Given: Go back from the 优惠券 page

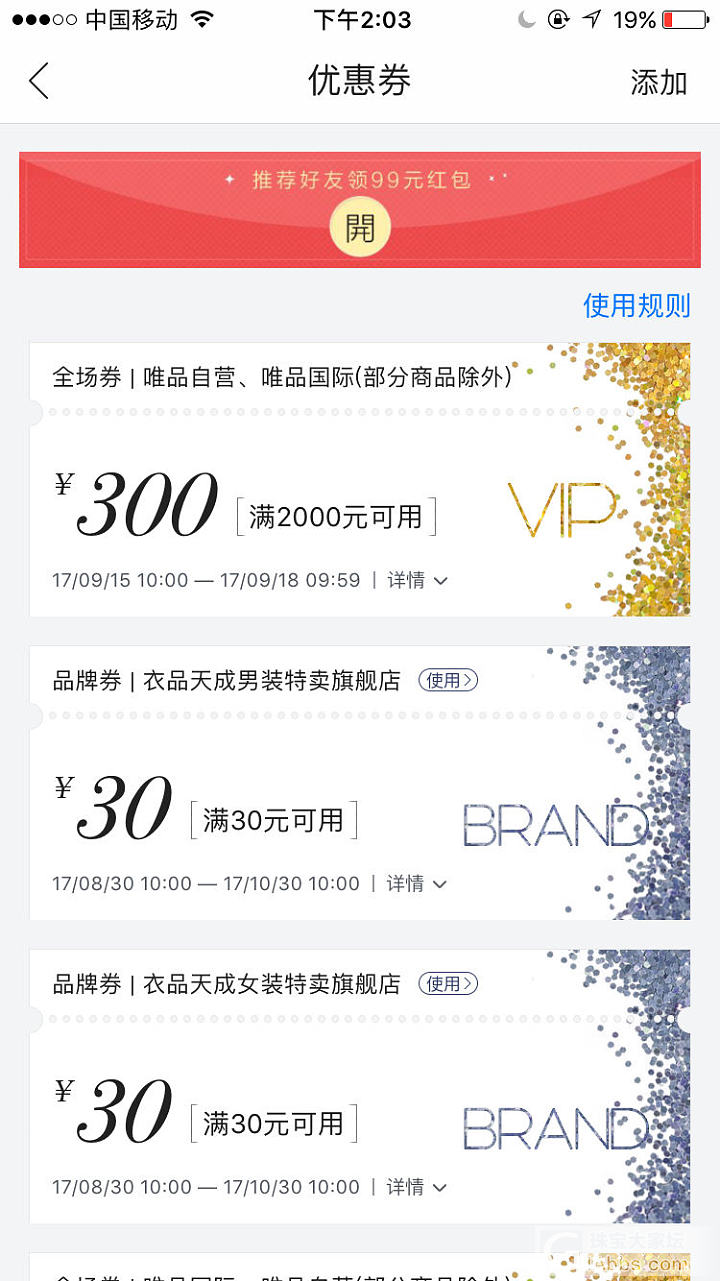Looking at the screenshot, I should pos(39,81).
